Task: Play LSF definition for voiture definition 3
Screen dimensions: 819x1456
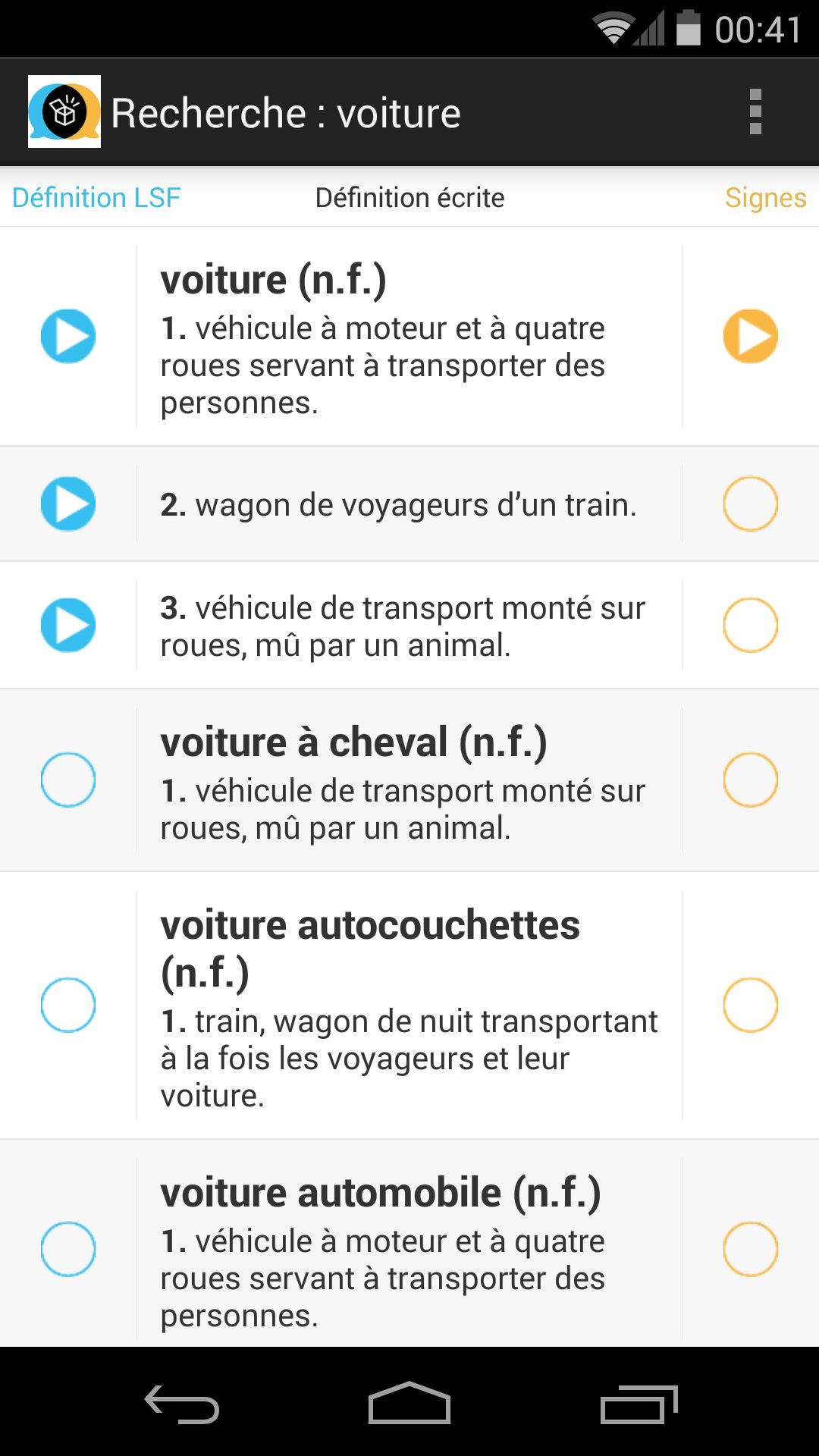Action: tap(68, 626)
